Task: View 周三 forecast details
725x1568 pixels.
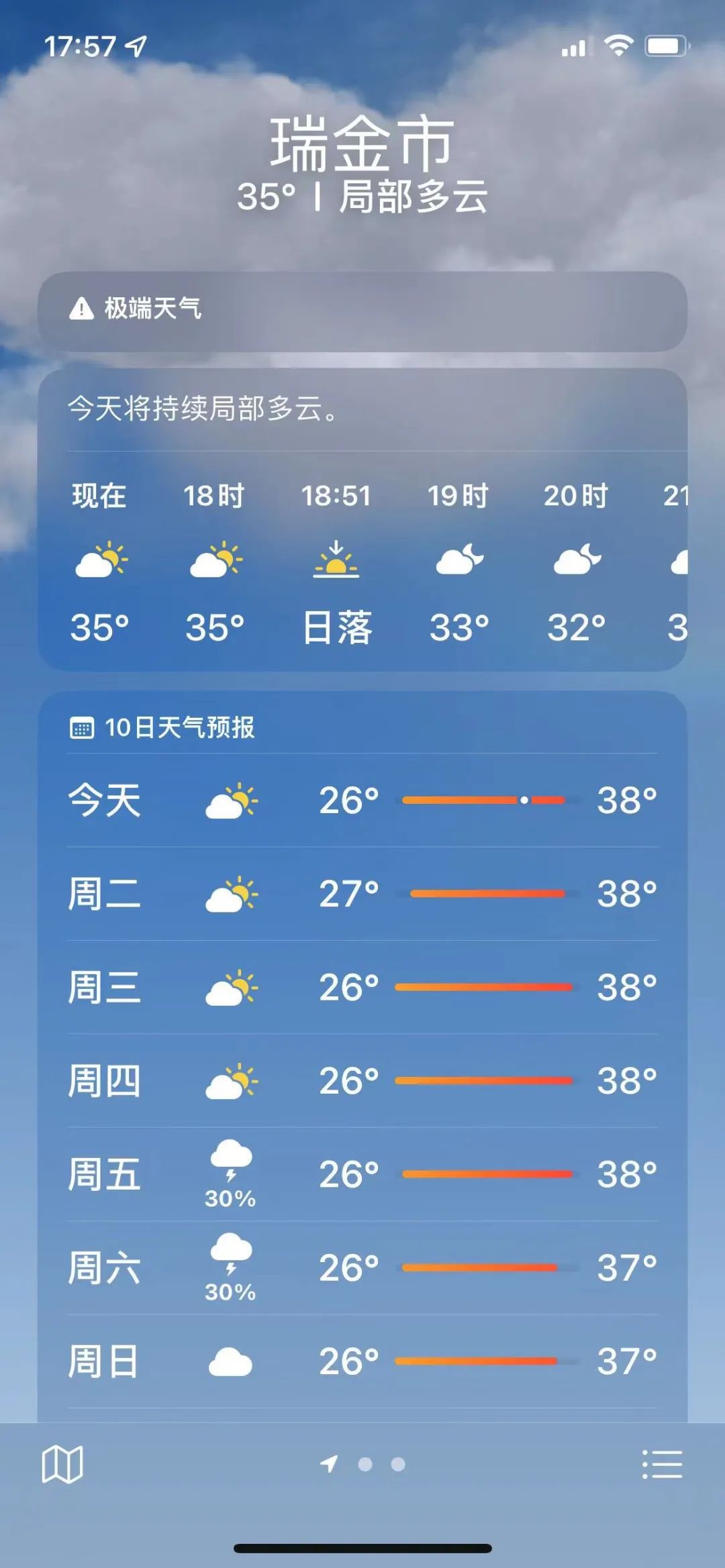Action: point(362,987)
